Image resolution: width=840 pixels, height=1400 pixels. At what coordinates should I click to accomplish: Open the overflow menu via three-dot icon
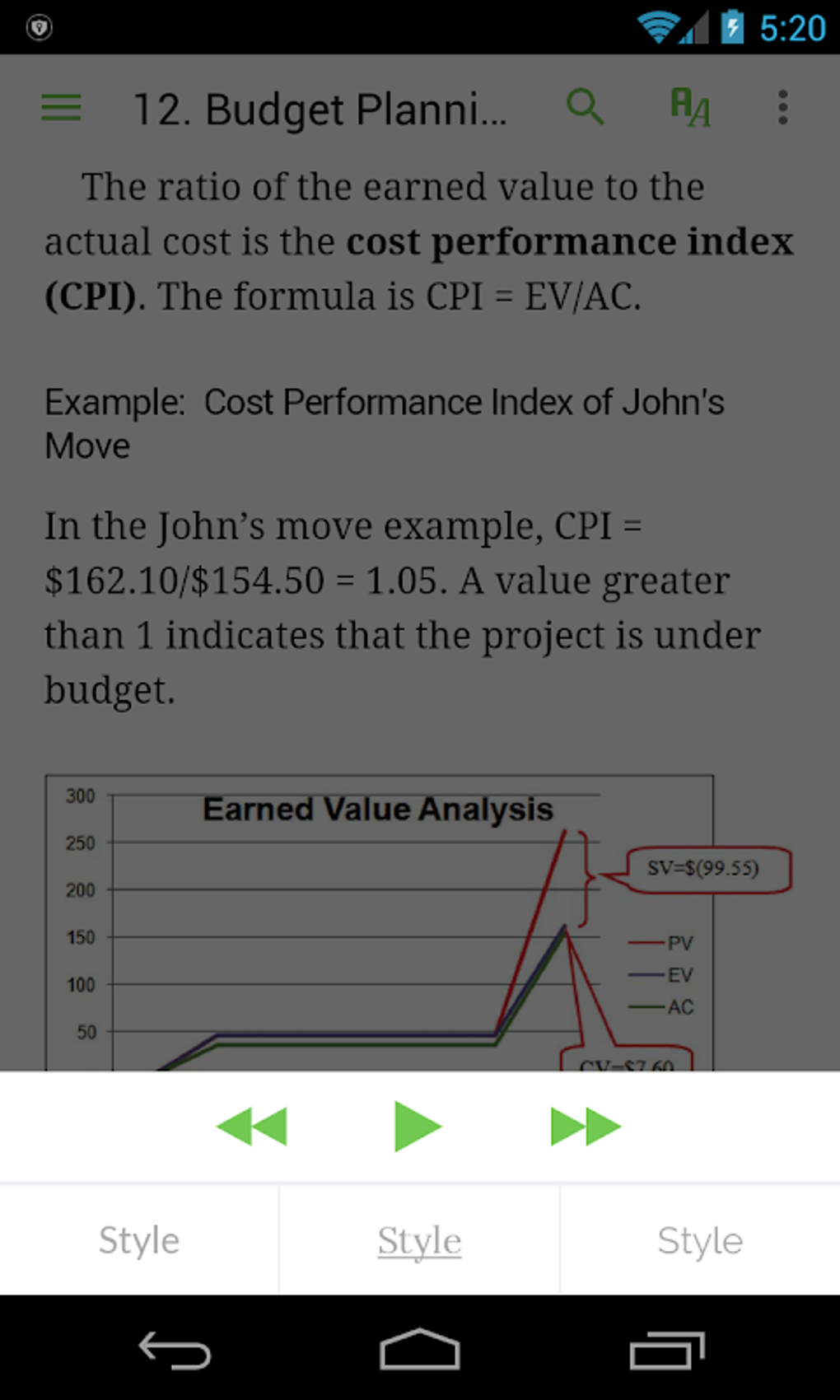click(782, 108)
